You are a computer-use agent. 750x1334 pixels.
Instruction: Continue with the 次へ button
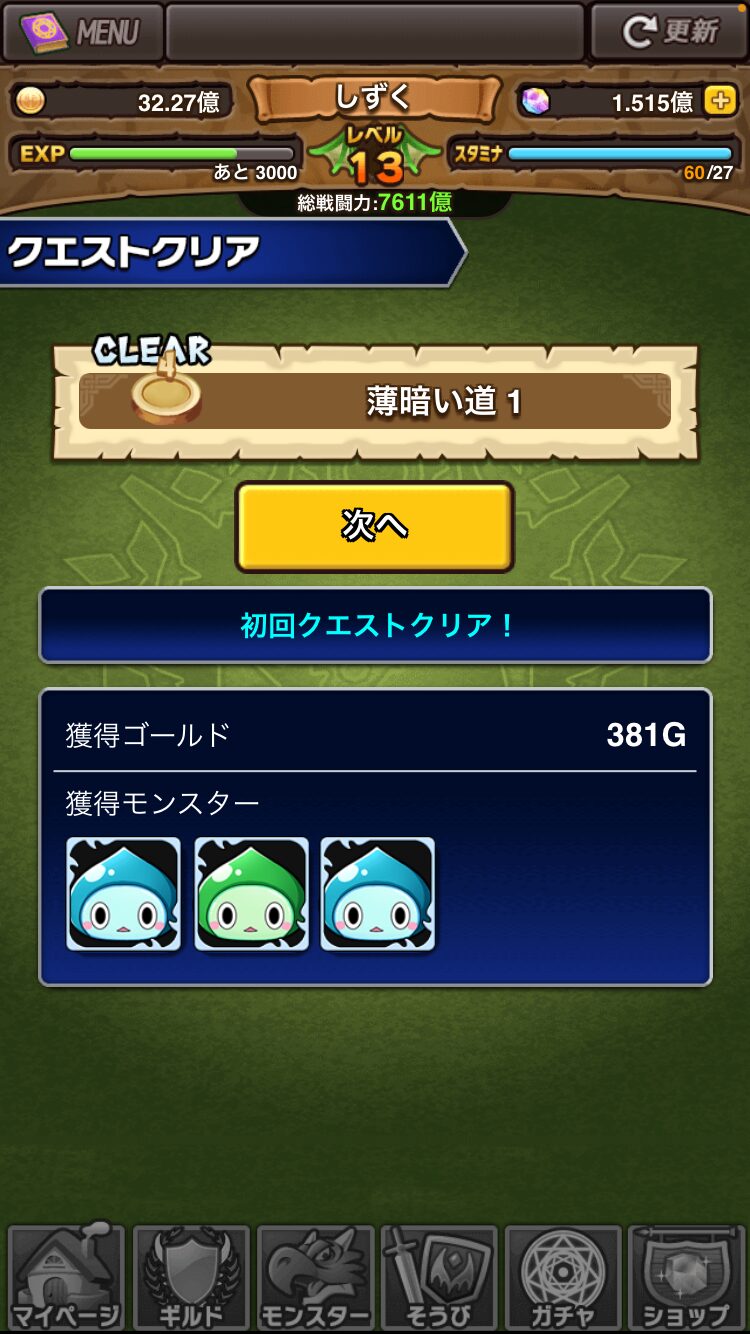point(375,527)
